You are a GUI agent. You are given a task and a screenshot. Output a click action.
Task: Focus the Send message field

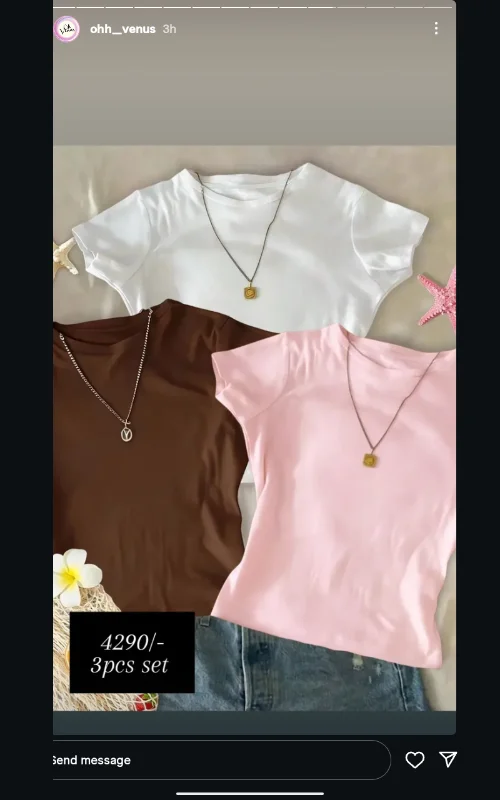click(220, 760)
